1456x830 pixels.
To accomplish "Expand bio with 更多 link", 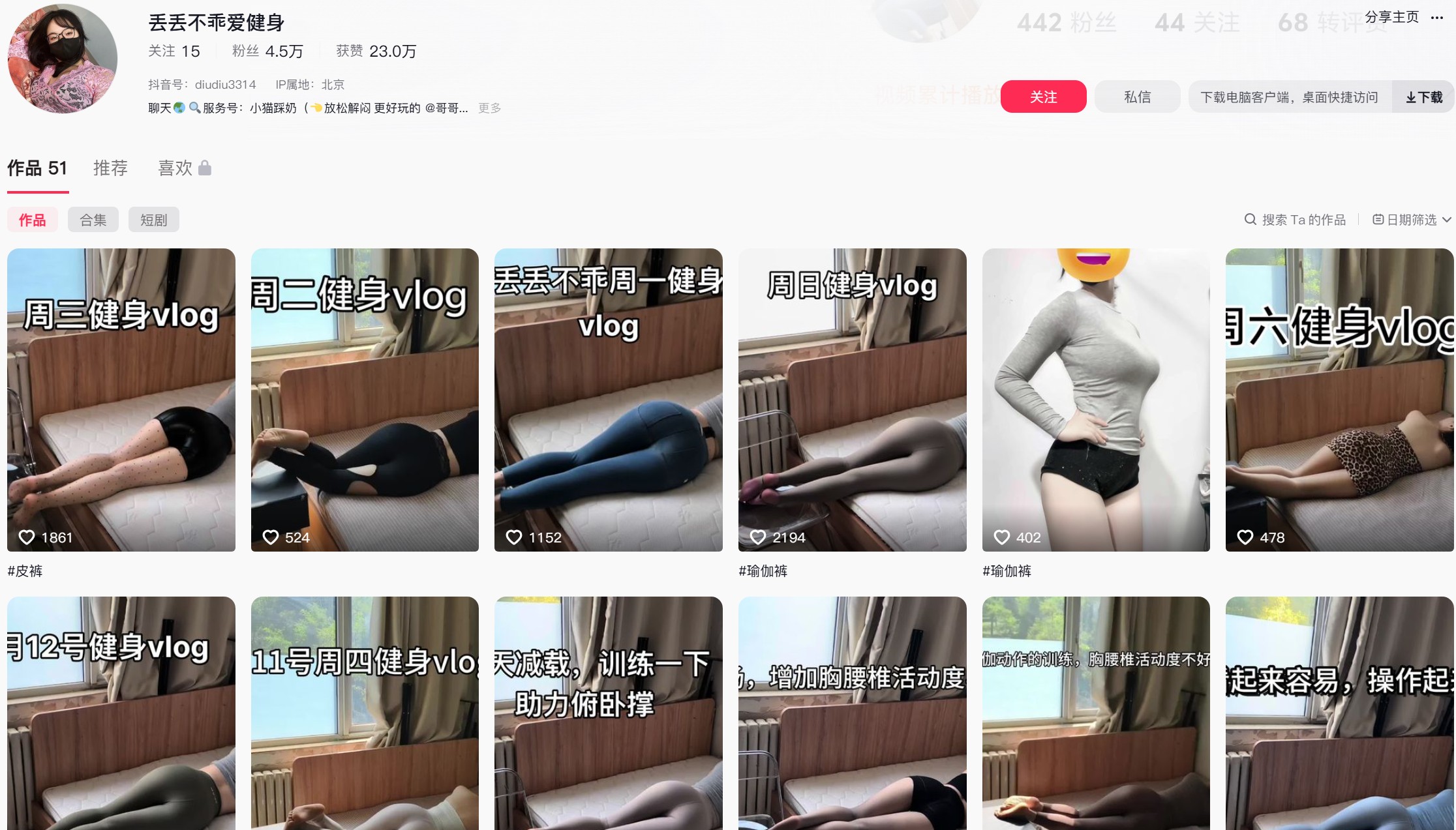I will point(489,108).
